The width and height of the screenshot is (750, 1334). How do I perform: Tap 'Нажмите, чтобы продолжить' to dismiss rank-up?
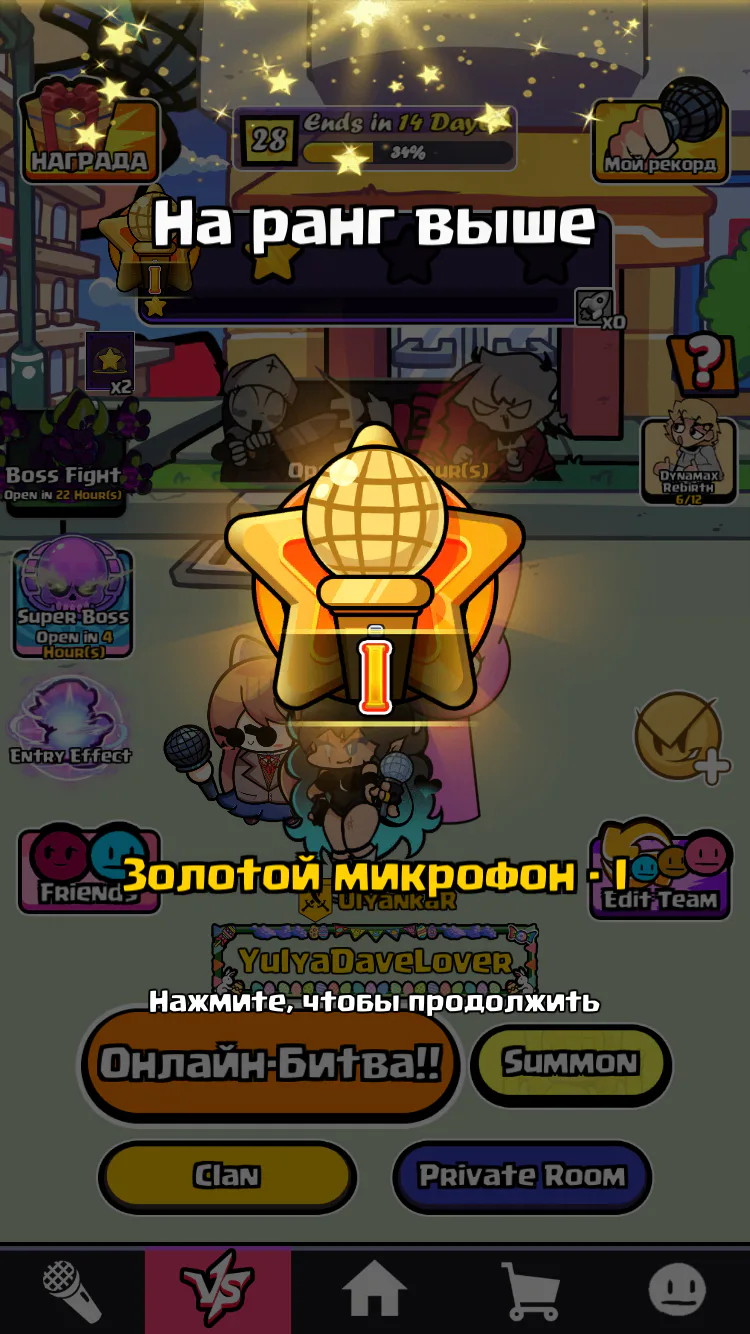[x=374, y=1001]
